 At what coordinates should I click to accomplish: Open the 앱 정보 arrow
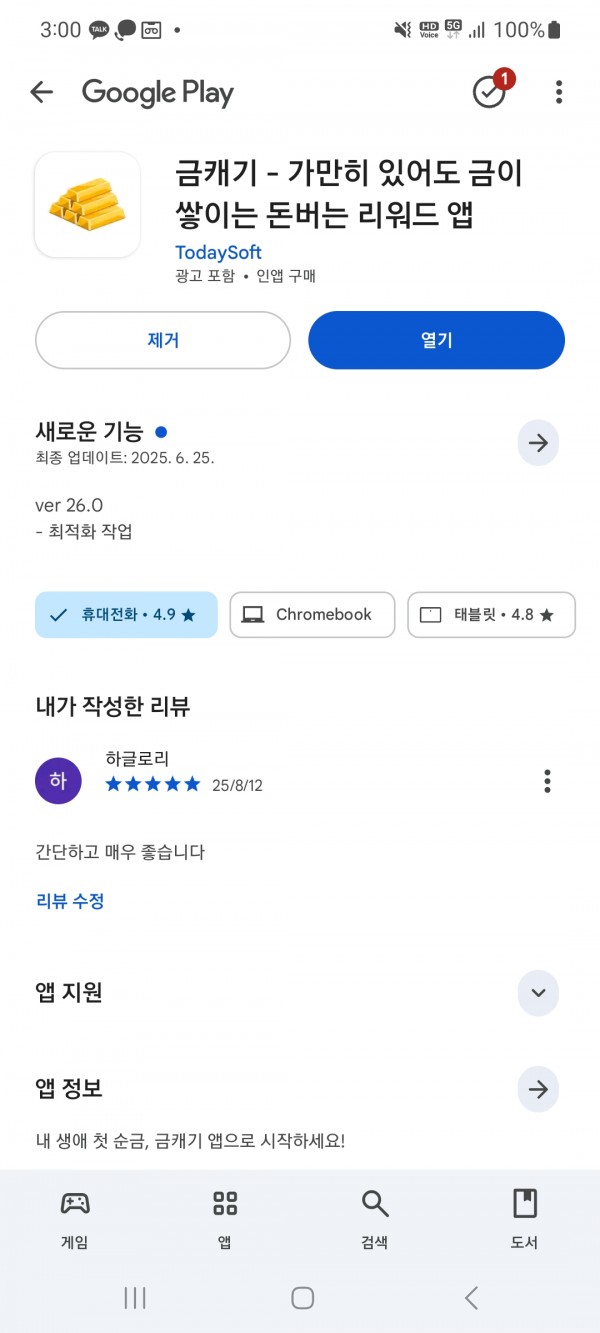538,1089
